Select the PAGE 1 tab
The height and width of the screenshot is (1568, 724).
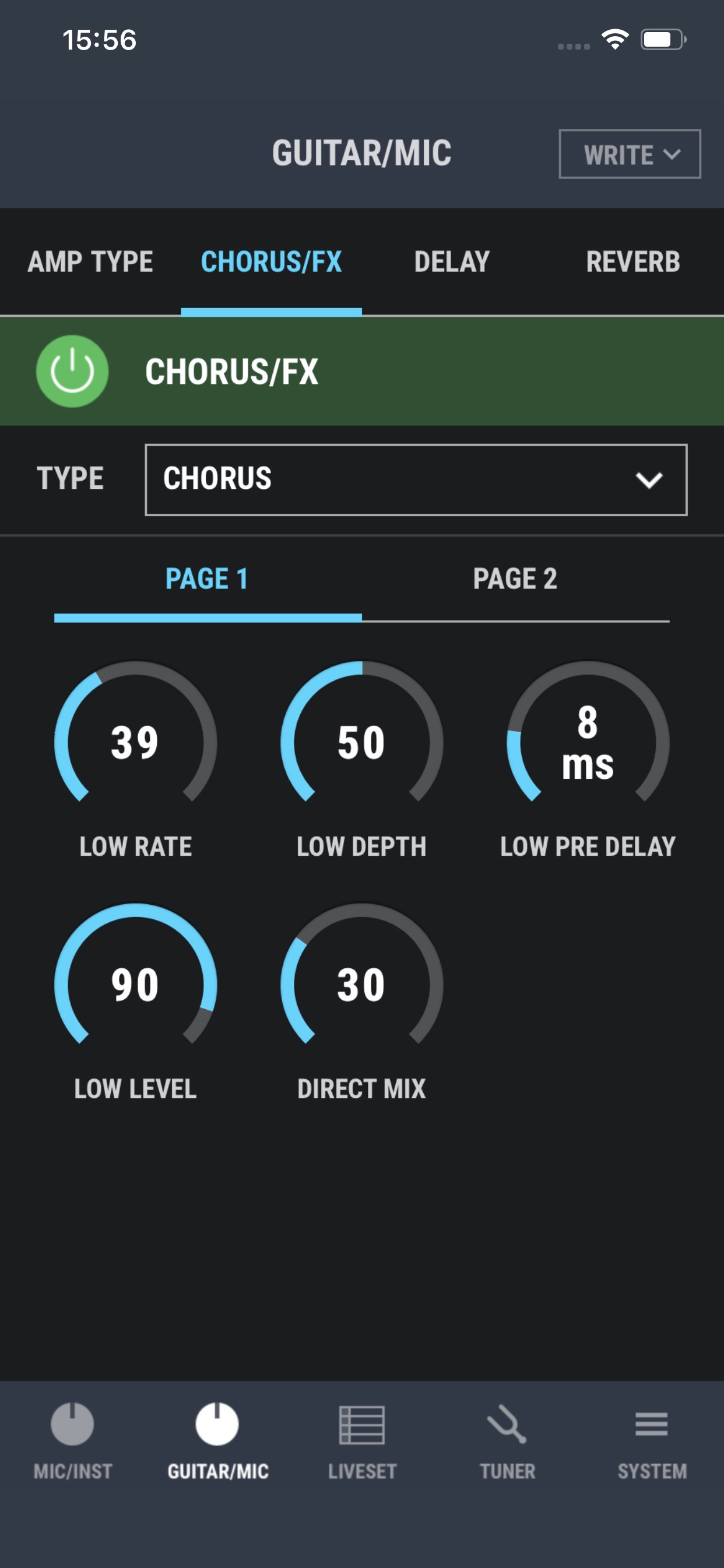pos(208,579)
